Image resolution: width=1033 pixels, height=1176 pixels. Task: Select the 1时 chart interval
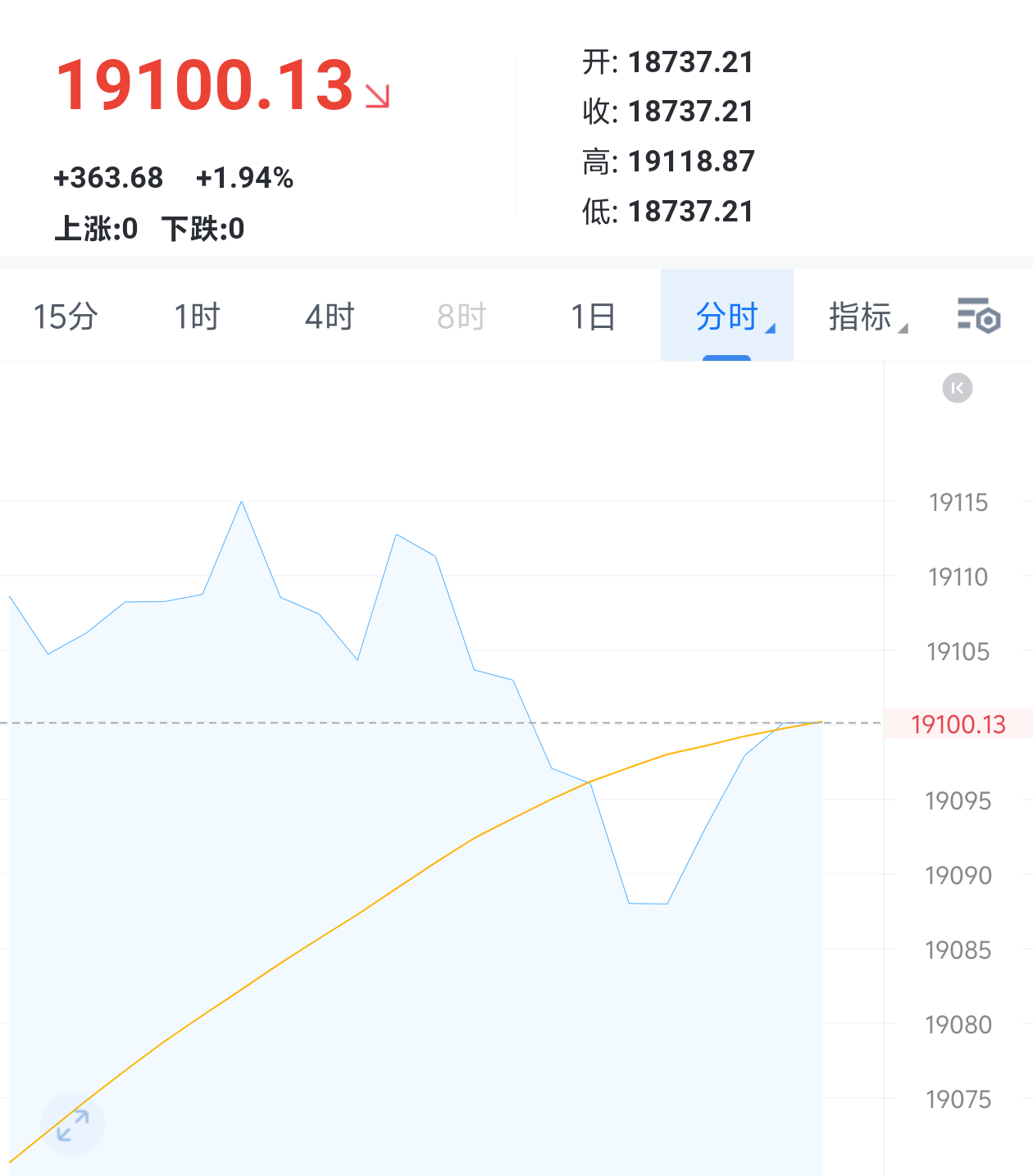click(x=197, y=317)
